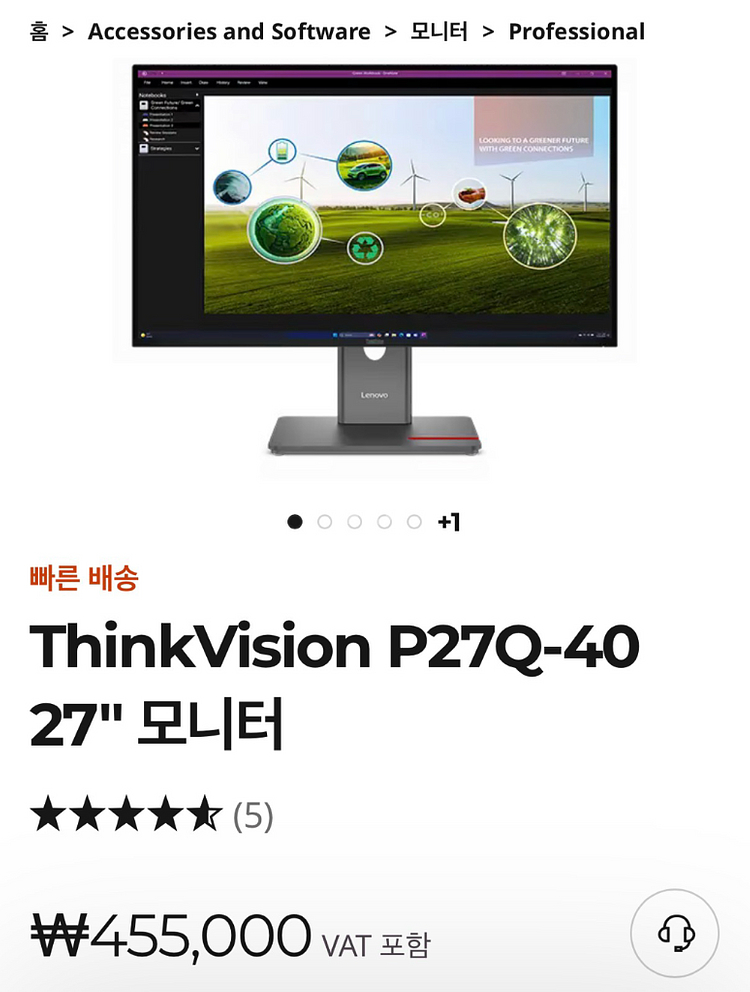The height and width of the screenshot is (992, 750).
Task: Go to the 홈 breadcrumb link
Action: coord(39,31)
